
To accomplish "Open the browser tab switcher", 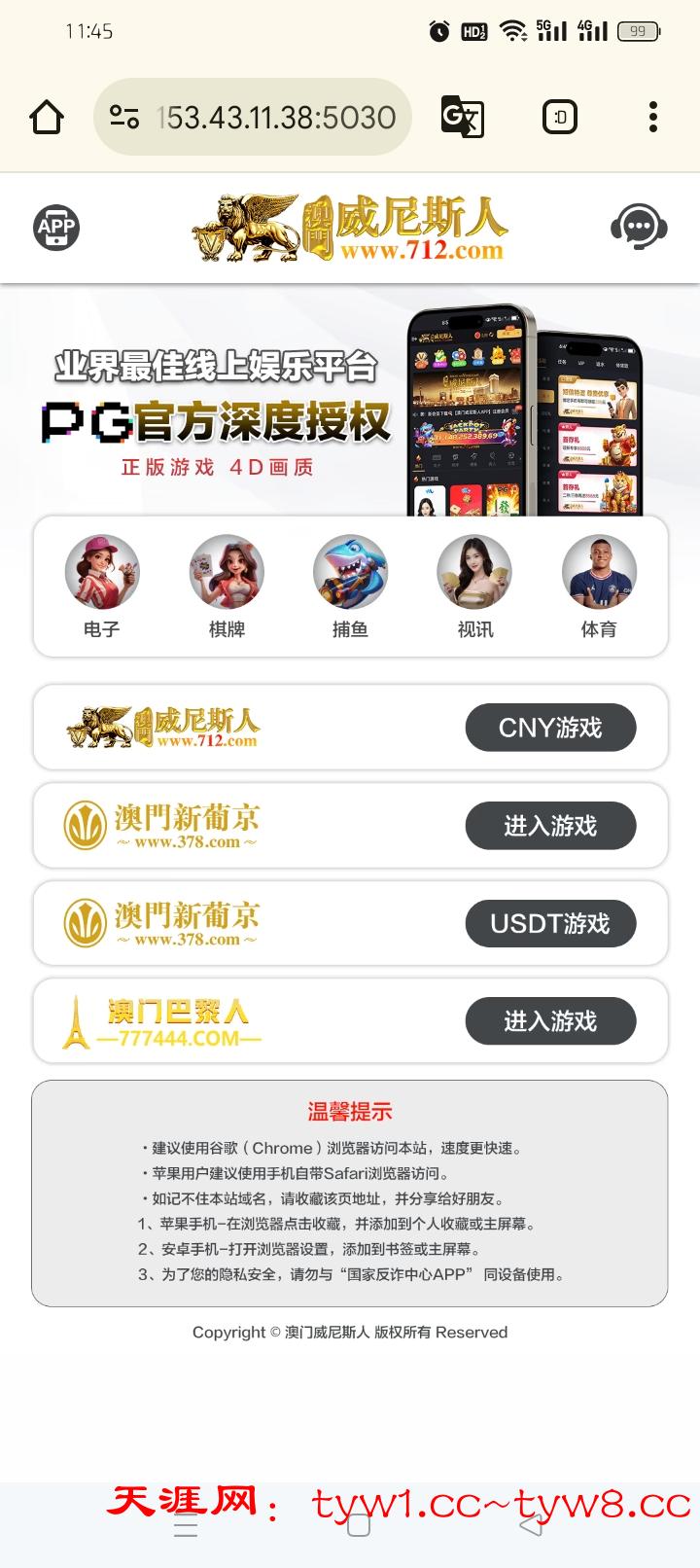I will (x=560, y=118).
